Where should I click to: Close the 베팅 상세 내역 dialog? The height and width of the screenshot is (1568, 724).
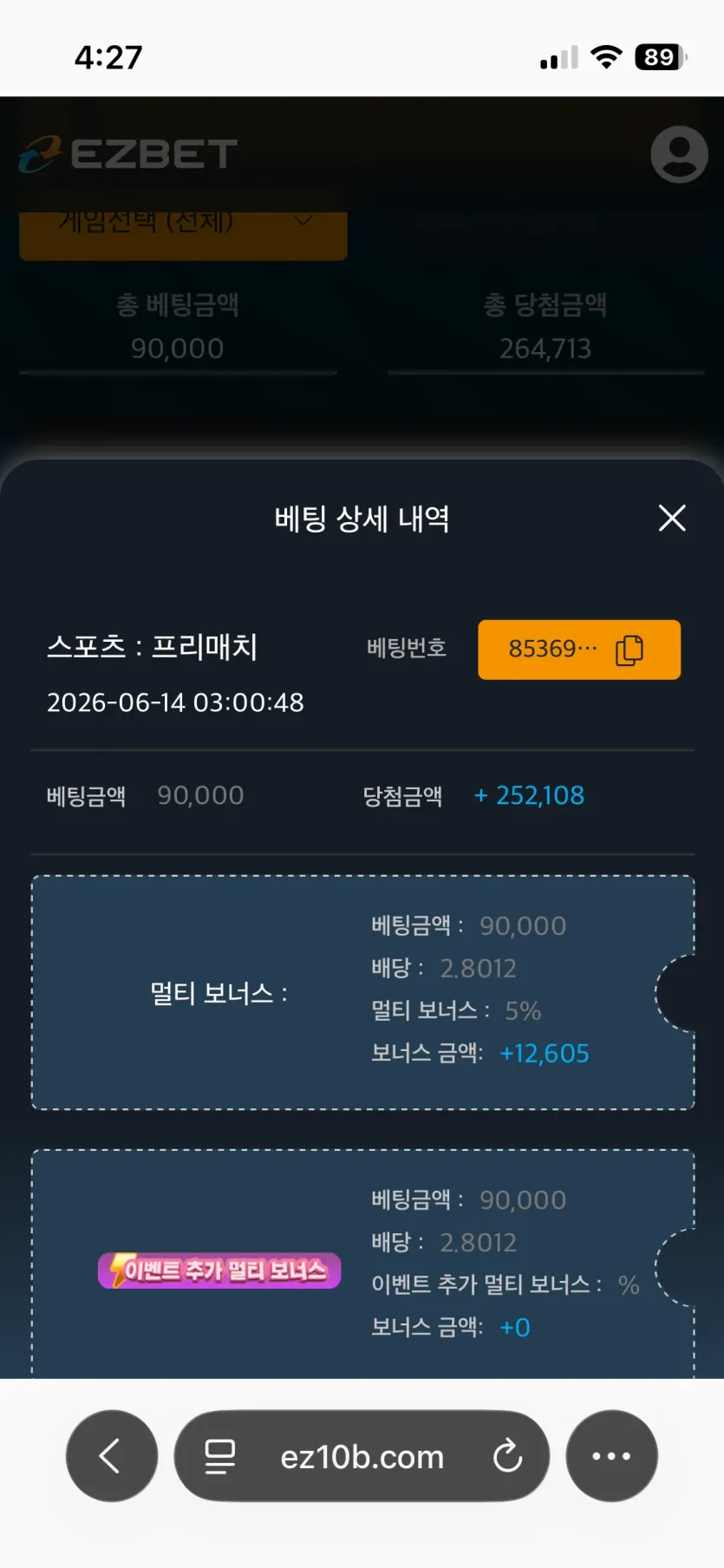tap(672, 519)
